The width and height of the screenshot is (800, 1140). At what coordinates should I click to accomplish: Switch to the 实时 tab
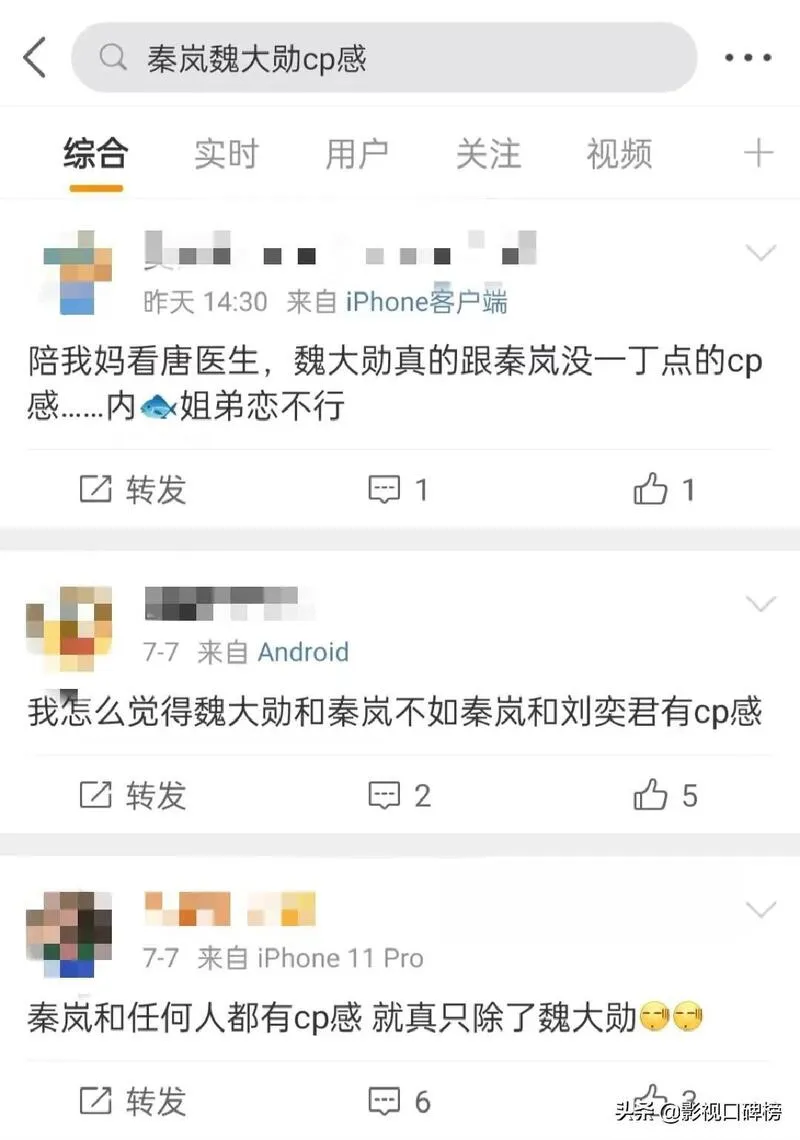click(226, 154)
